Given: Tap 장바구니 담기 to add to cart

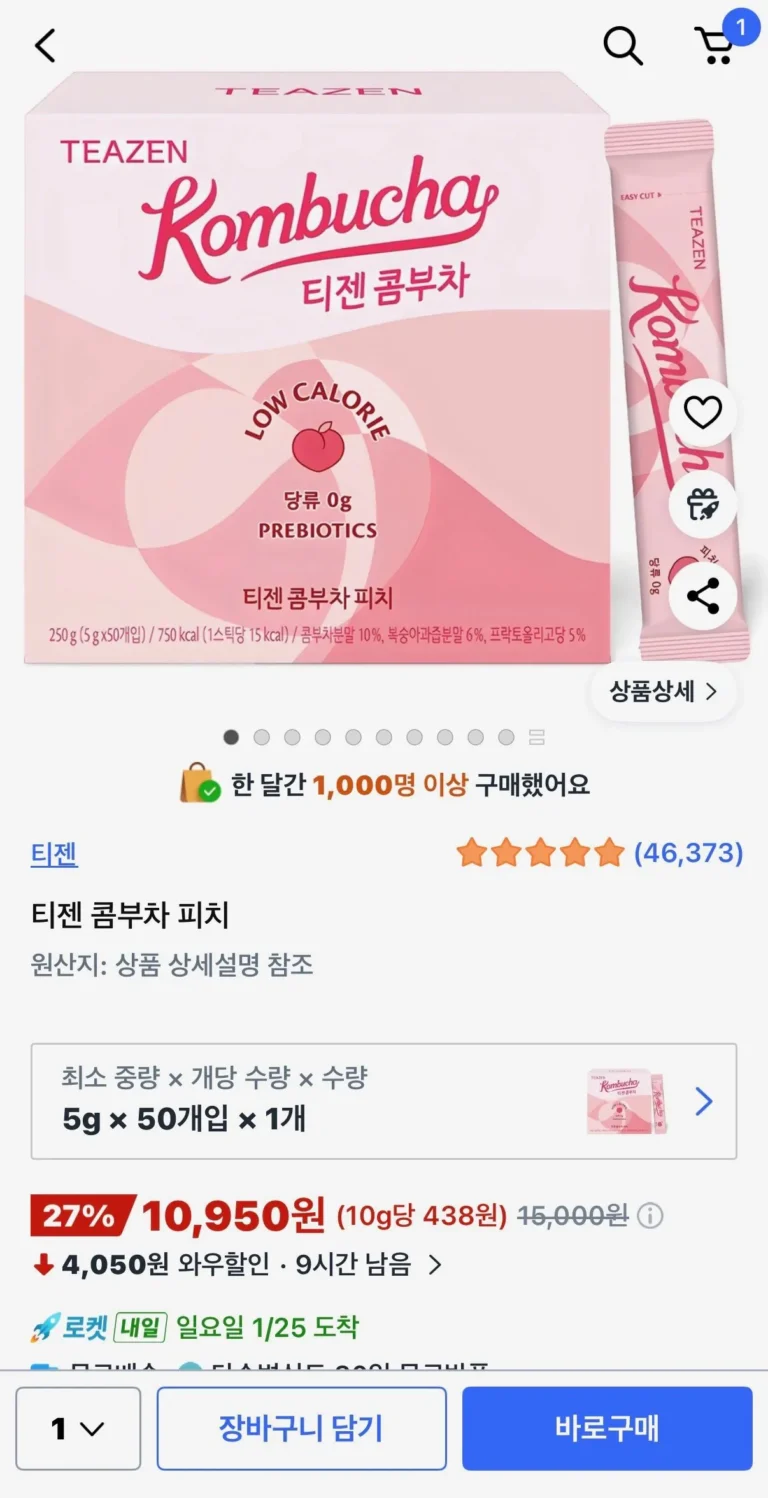Looking at the screenshot, I should click(x=301, y=1428).
